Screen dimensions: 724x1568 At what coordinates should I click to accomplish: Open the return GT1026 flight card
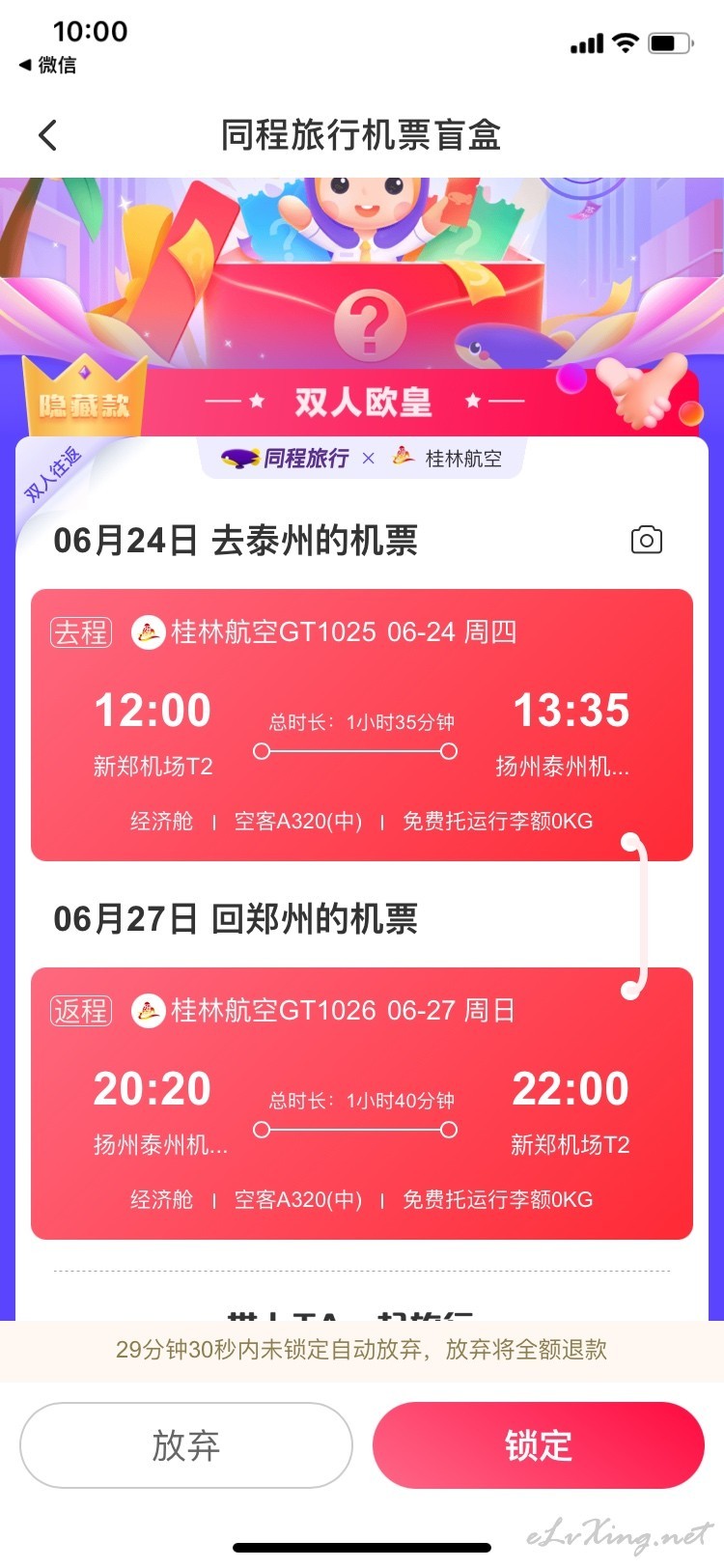362,1103
